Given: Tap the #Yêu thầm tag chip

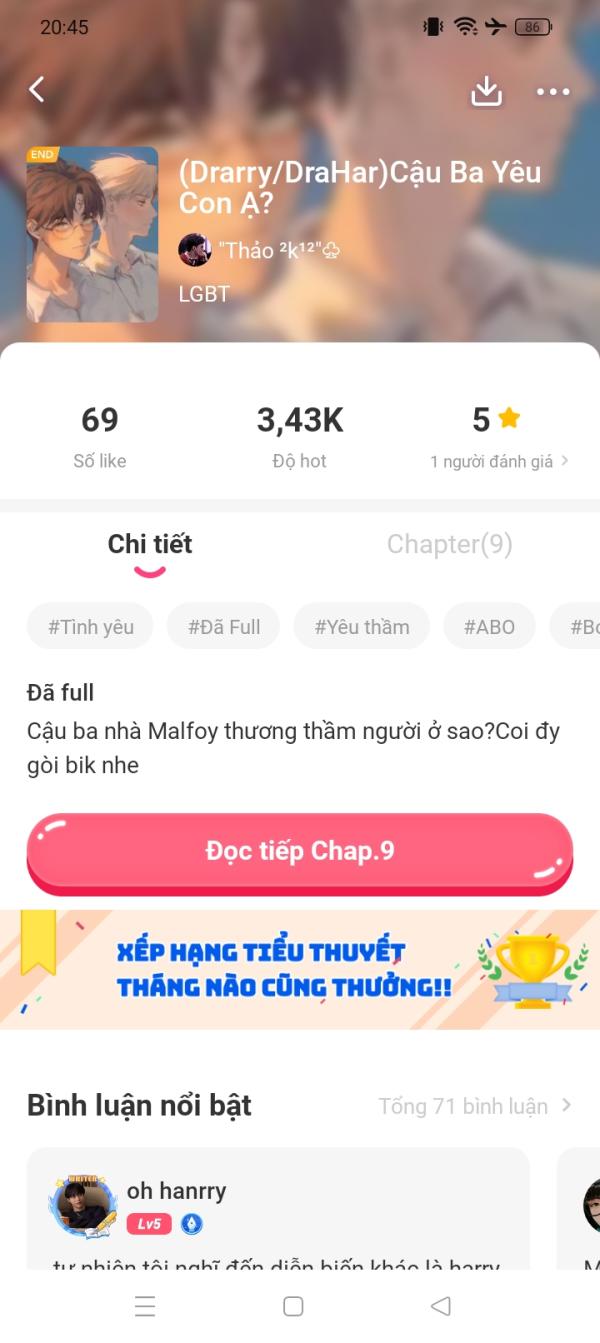Looking at the screenshot, I should click(362, 627).
